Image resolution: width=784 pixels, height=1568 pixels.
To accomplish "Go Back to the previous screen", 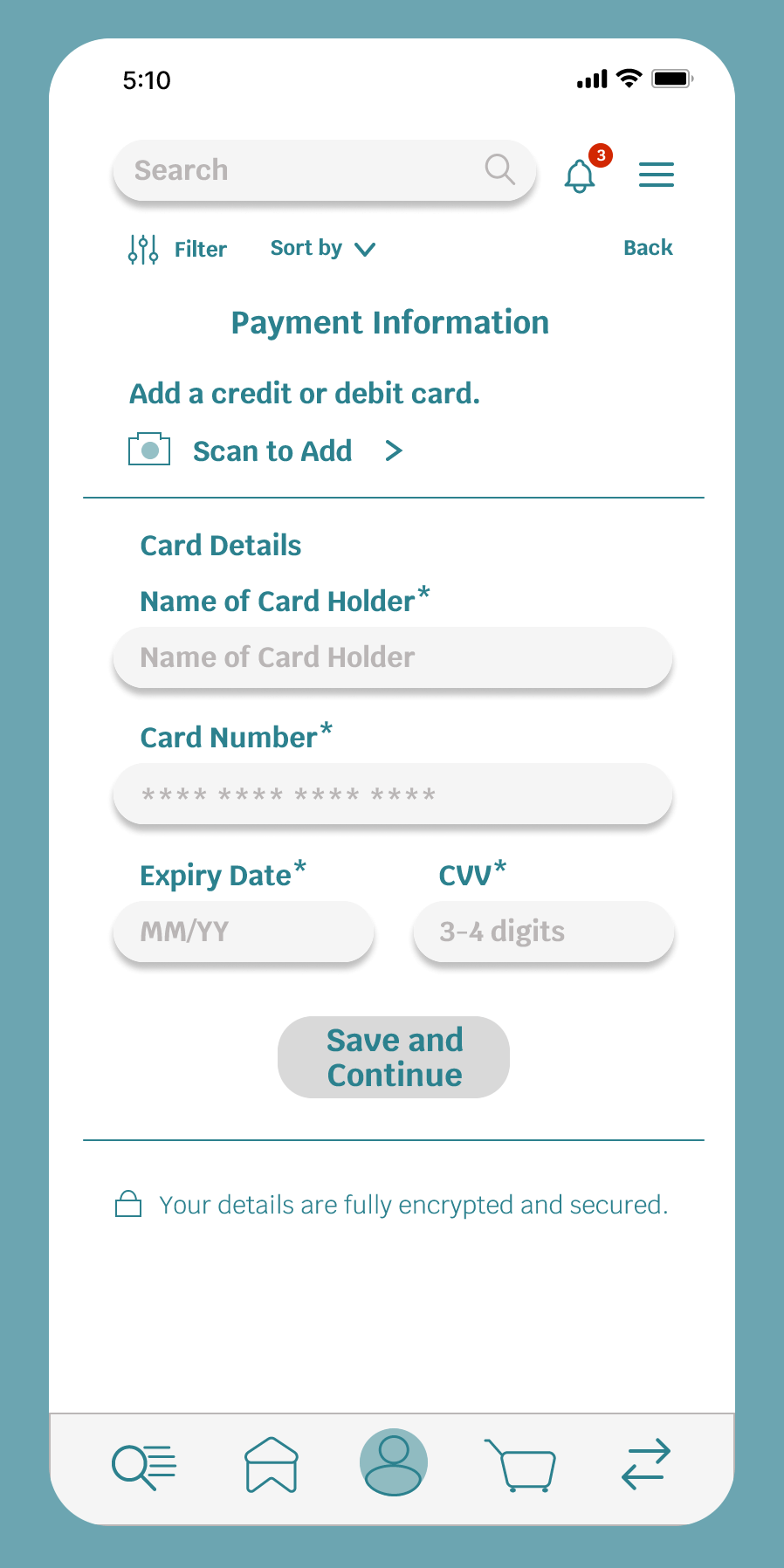I will (x=647, y=248).
